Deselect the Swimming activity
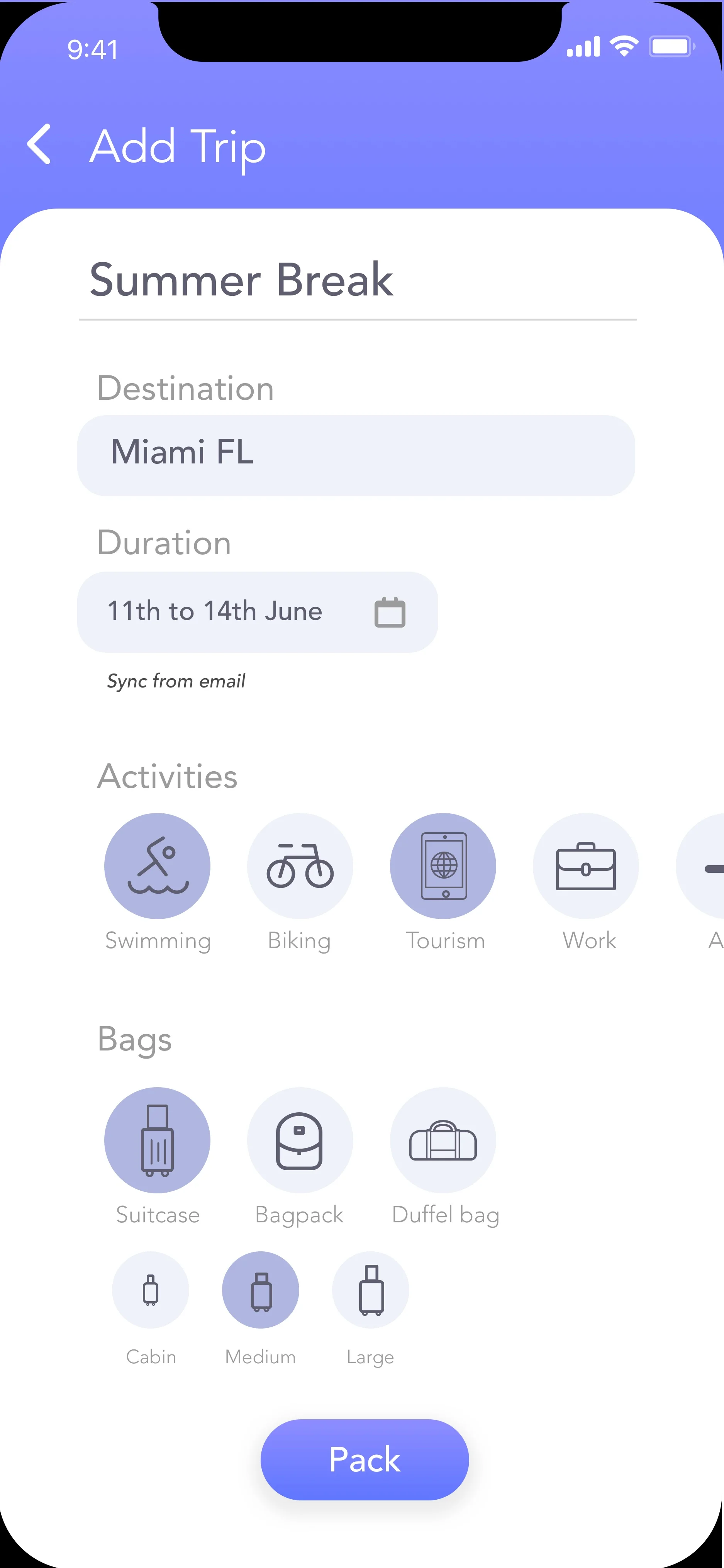 click(157, 865)
